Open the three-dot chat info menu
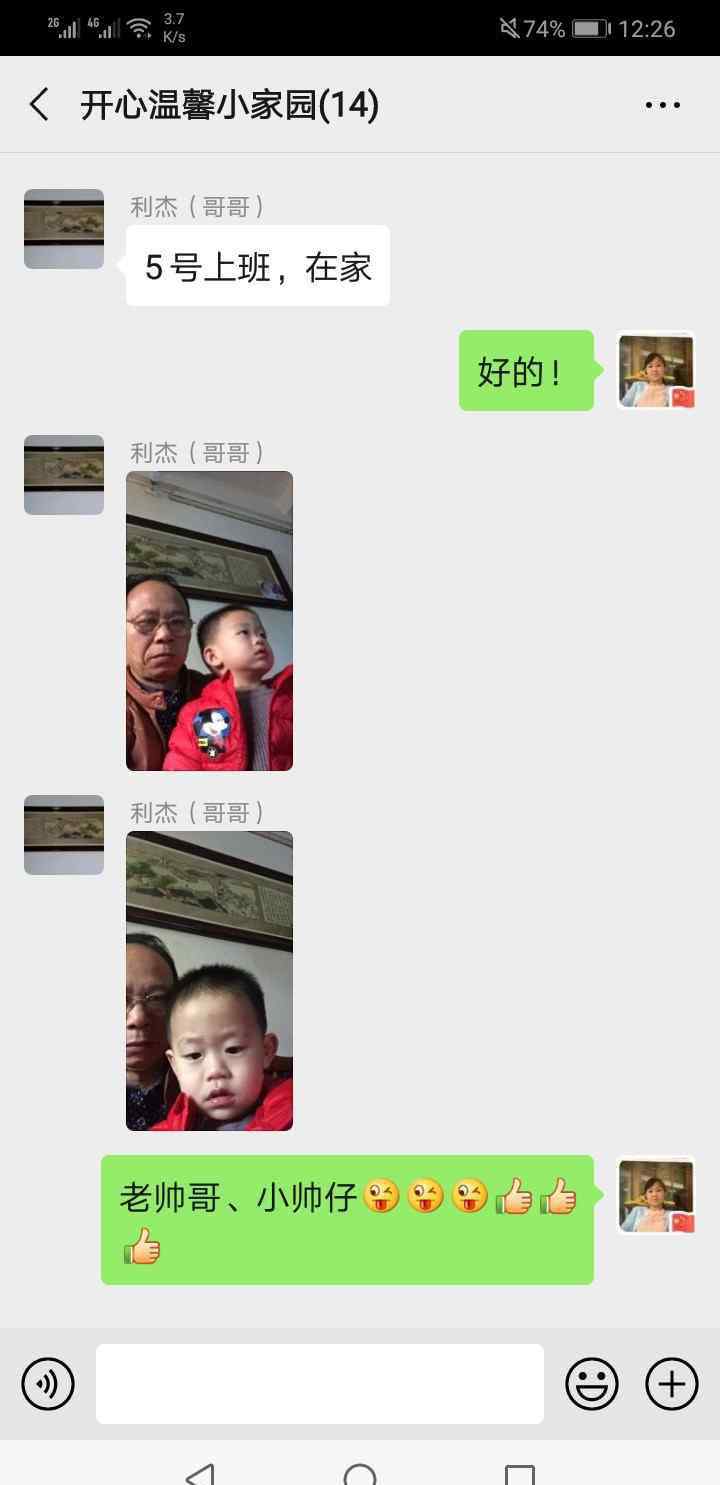The height and width of the screenshot is (1485, 720). [x=663, y=104]
